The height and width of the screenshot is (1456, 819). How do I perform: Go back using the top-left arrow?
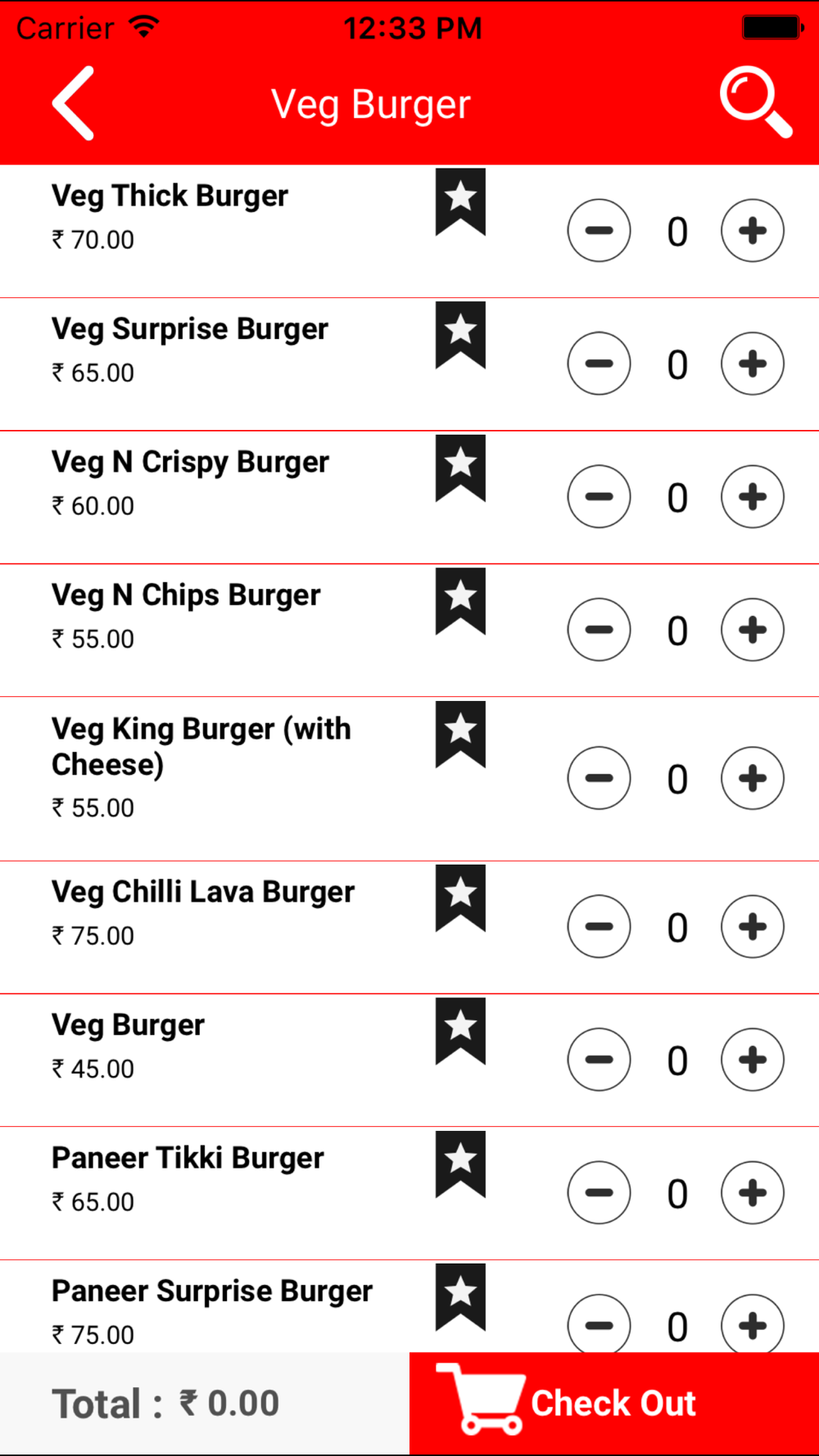(73, 103)
